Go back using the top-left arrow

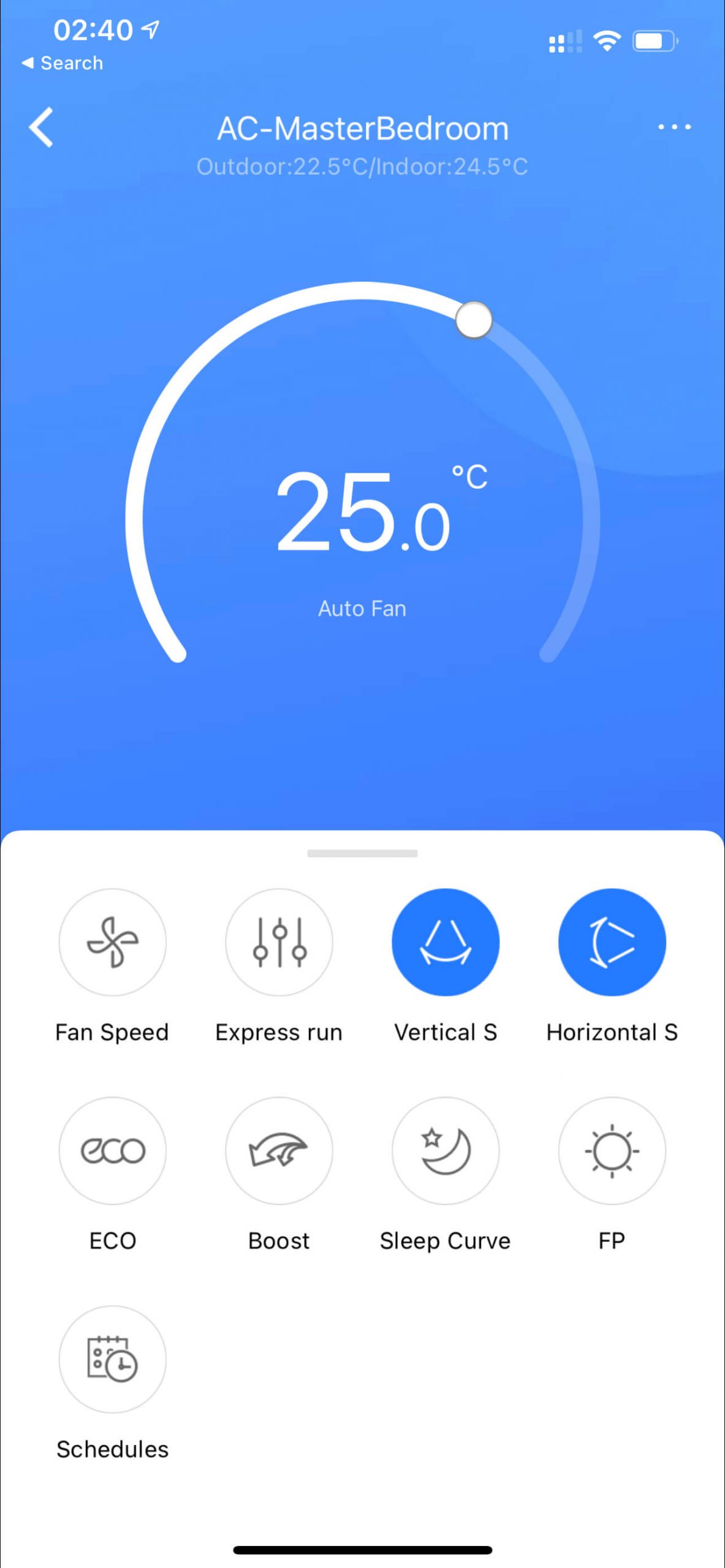pyautogui.click(x=41, y=127)
